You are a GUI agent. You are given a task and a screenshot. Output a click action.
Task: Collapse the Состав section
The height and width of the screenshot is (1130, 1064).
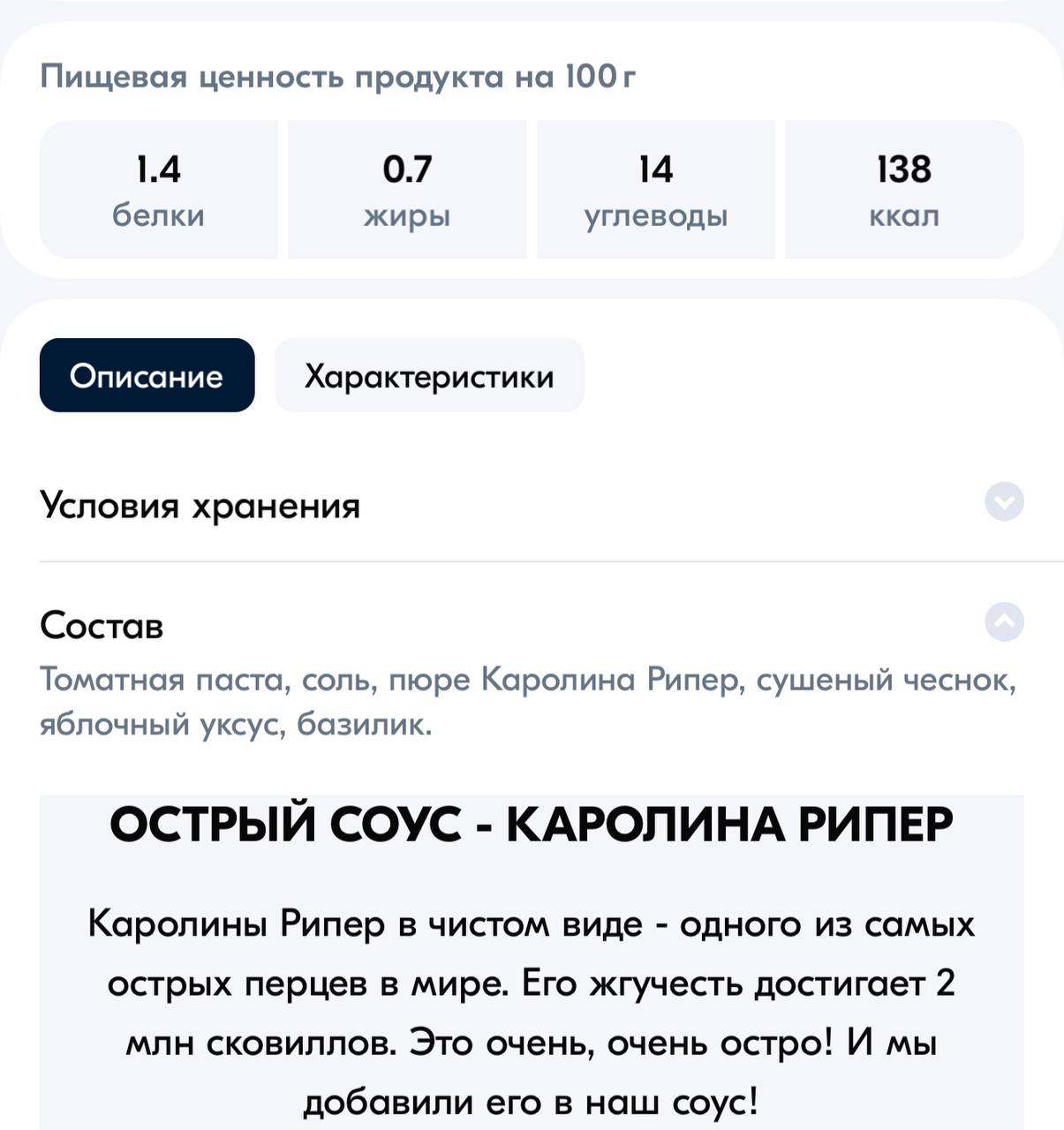[1004, 622]
